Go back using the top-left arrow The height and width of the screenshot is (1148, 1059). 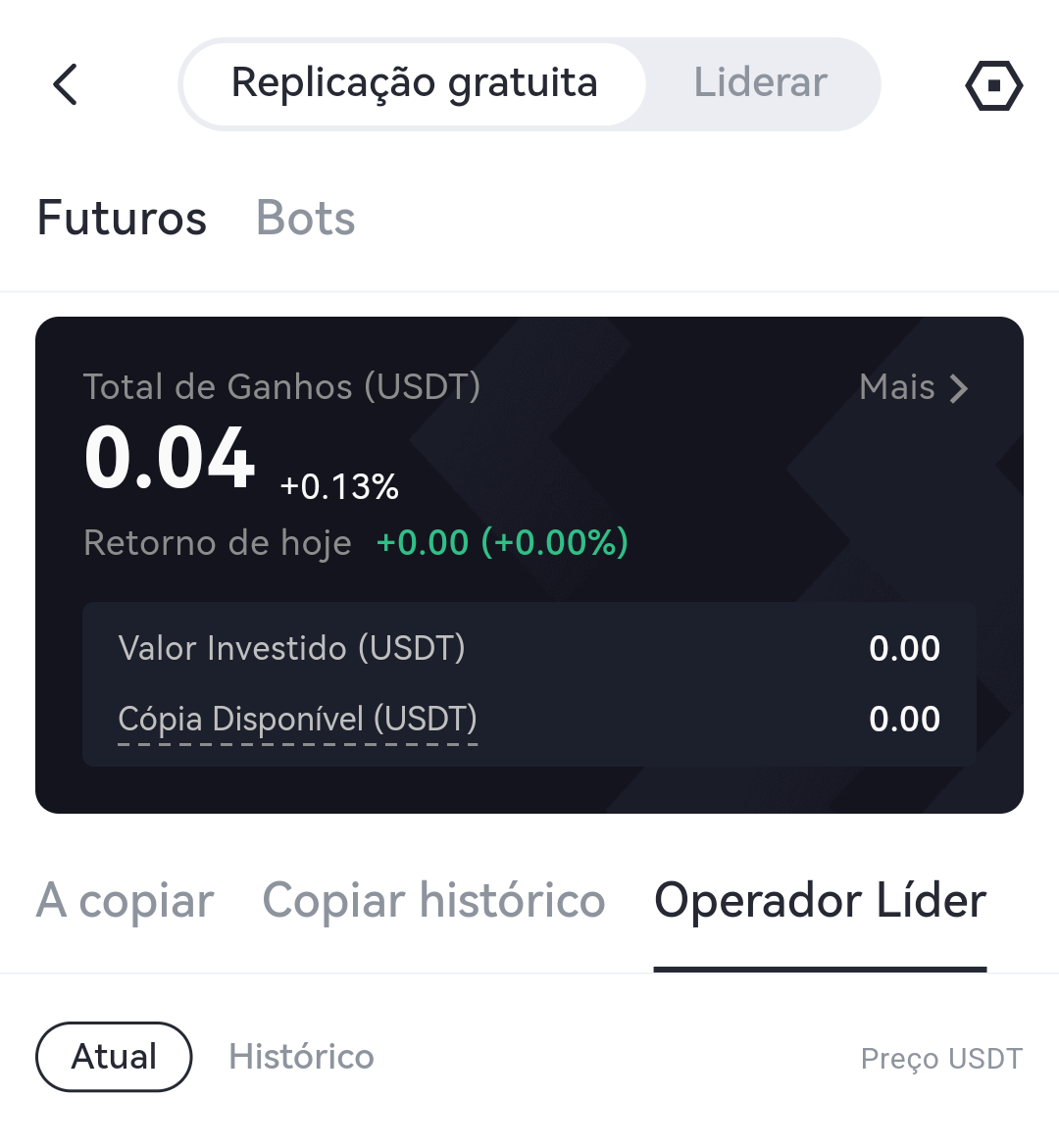tap(65, 84)
